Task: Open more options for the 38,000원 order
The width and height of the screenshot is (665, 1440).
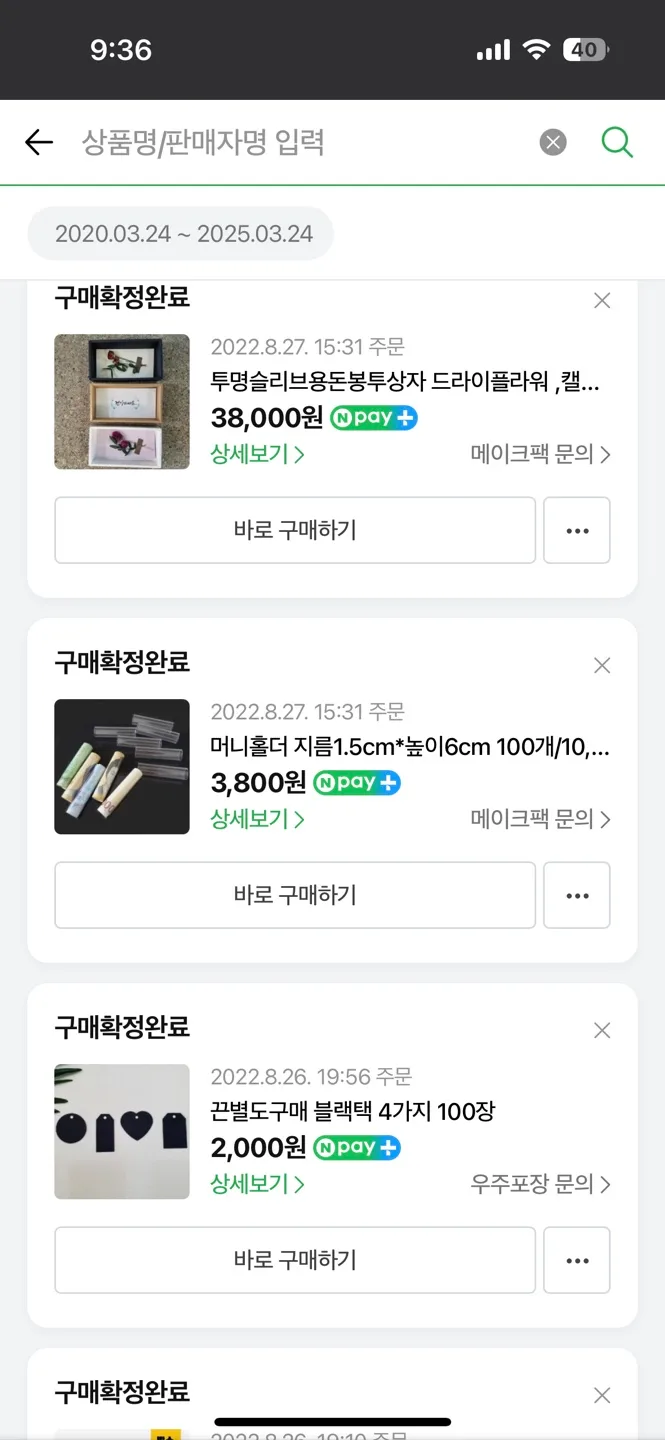Action: coord(577,530)
